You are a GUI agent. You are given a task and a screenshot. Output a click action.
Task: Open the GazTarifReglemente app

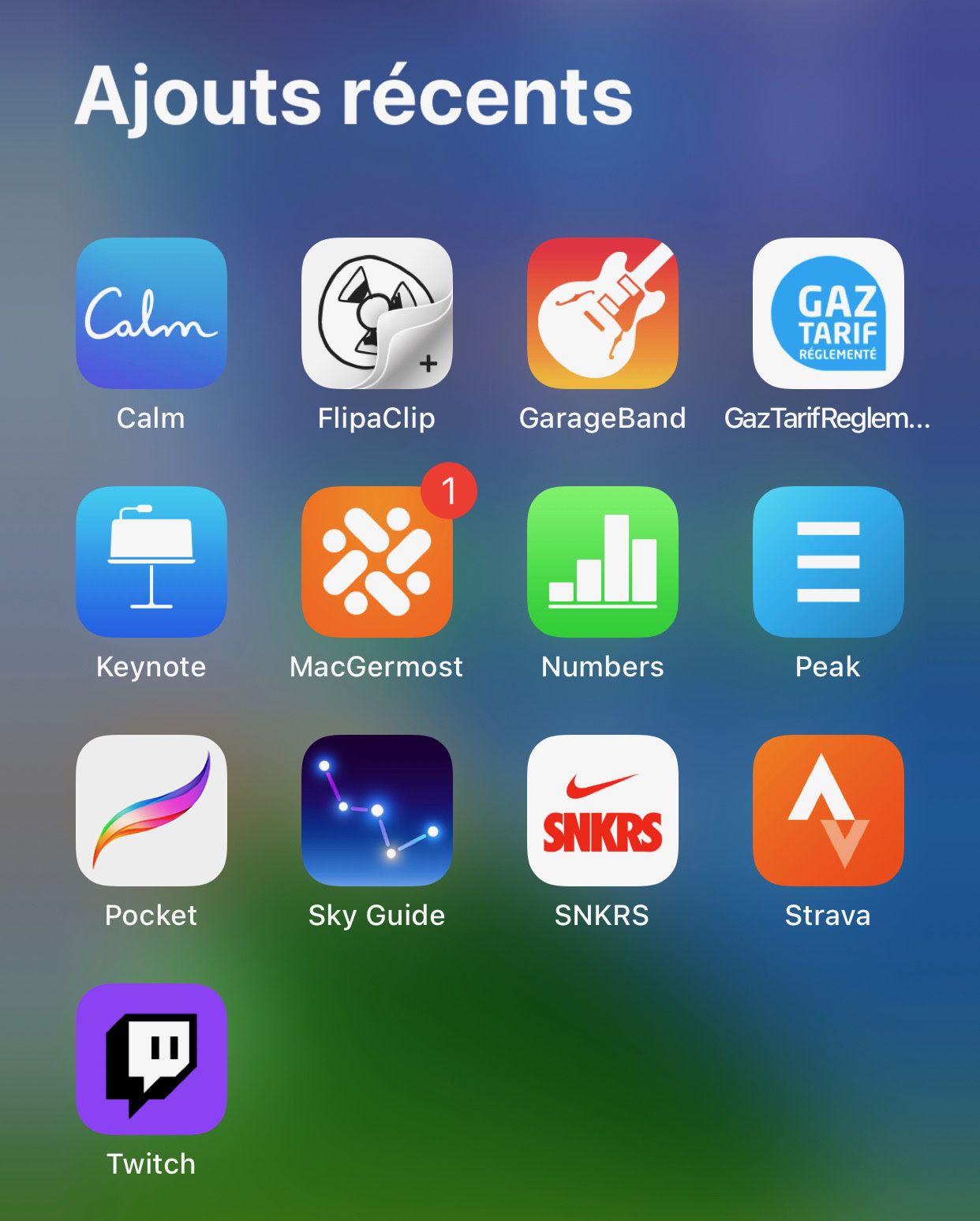828,313
